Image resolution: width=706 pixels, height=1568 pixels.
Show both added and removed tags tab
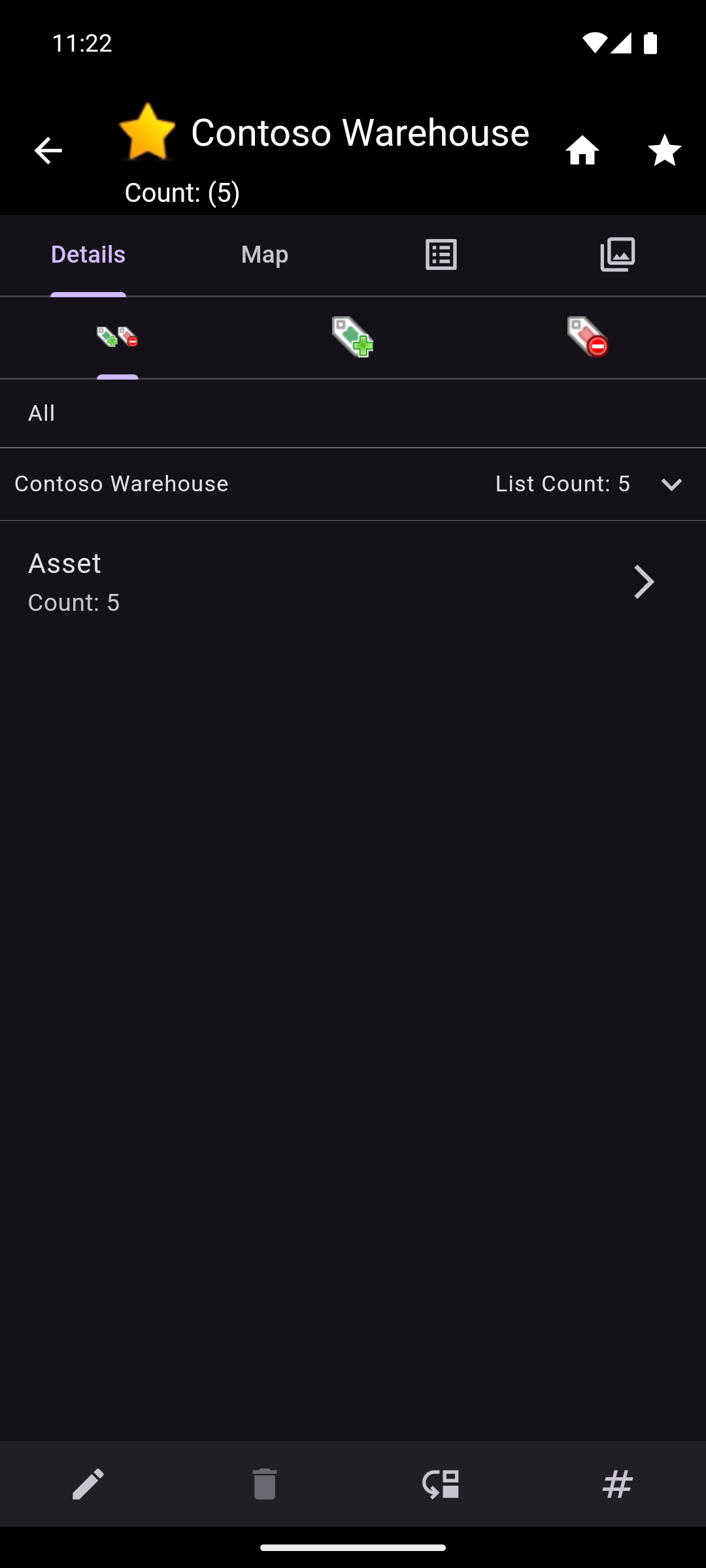tap(118, 338)
